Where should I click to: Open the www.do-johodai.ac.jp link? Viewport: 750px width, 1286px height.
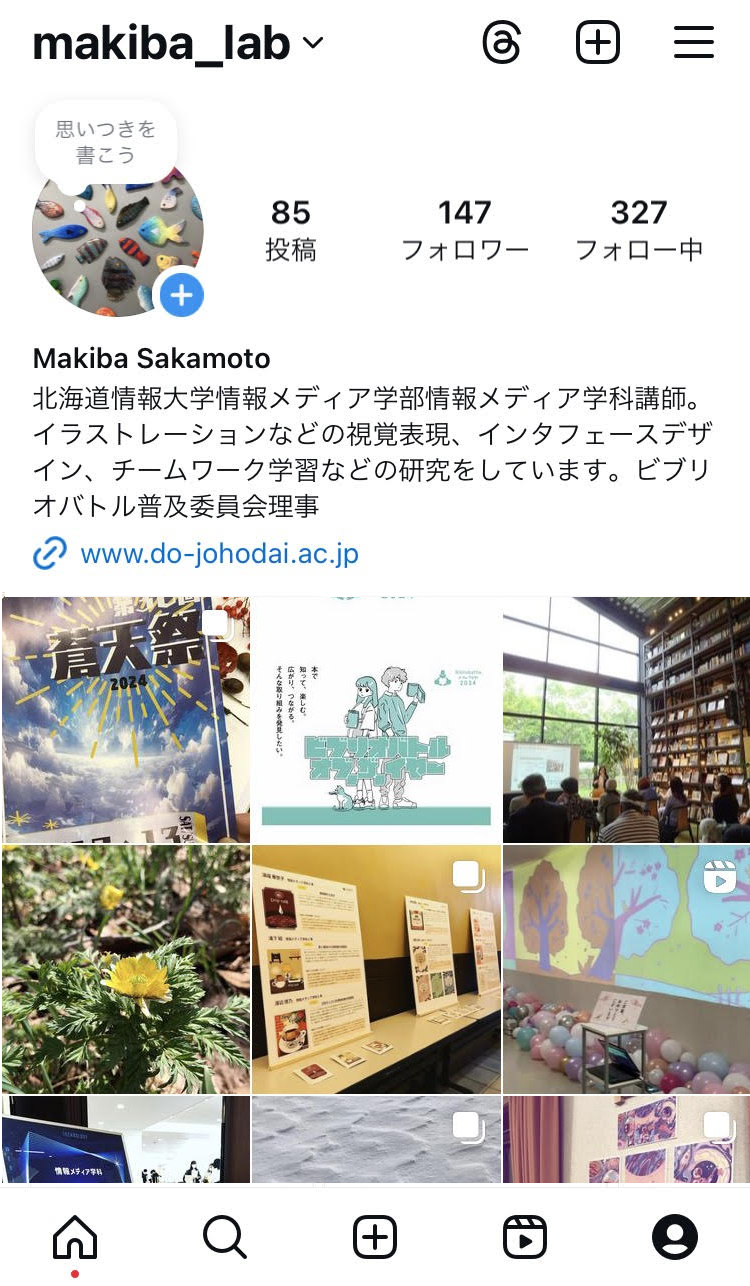(x=219, y=554)
